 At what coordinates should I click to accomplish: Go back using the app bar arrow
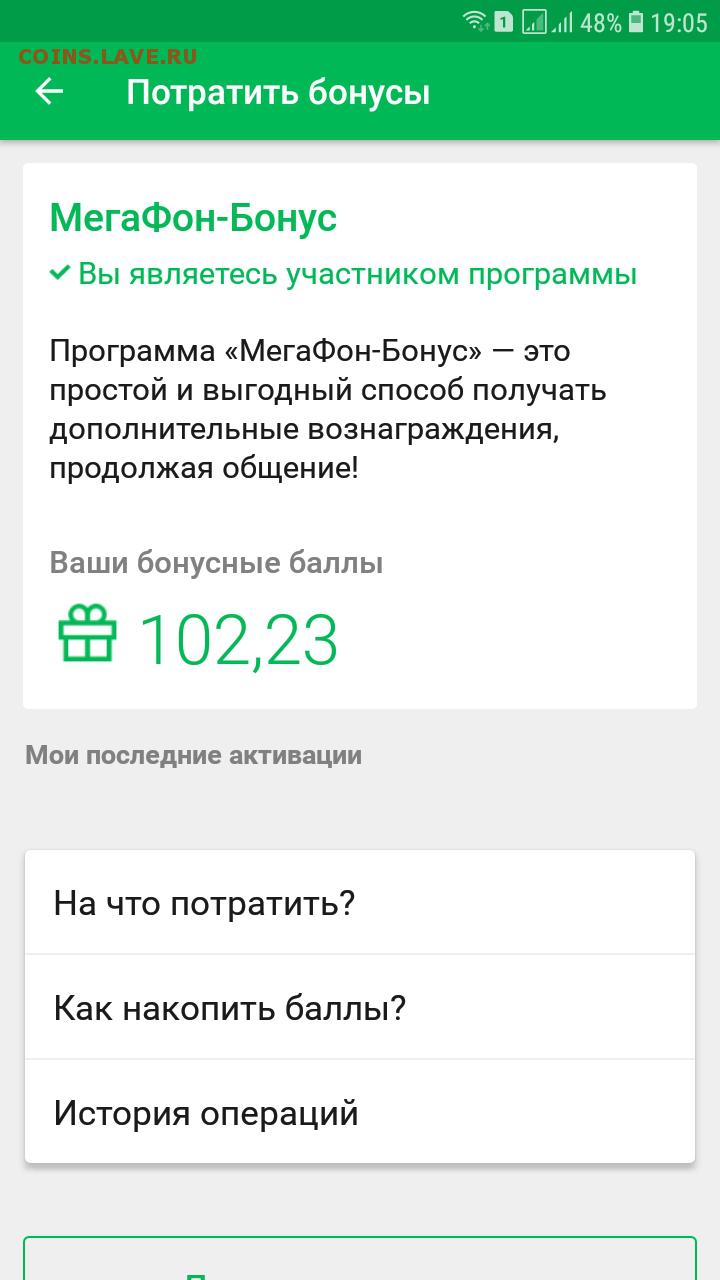click(49, 92)
